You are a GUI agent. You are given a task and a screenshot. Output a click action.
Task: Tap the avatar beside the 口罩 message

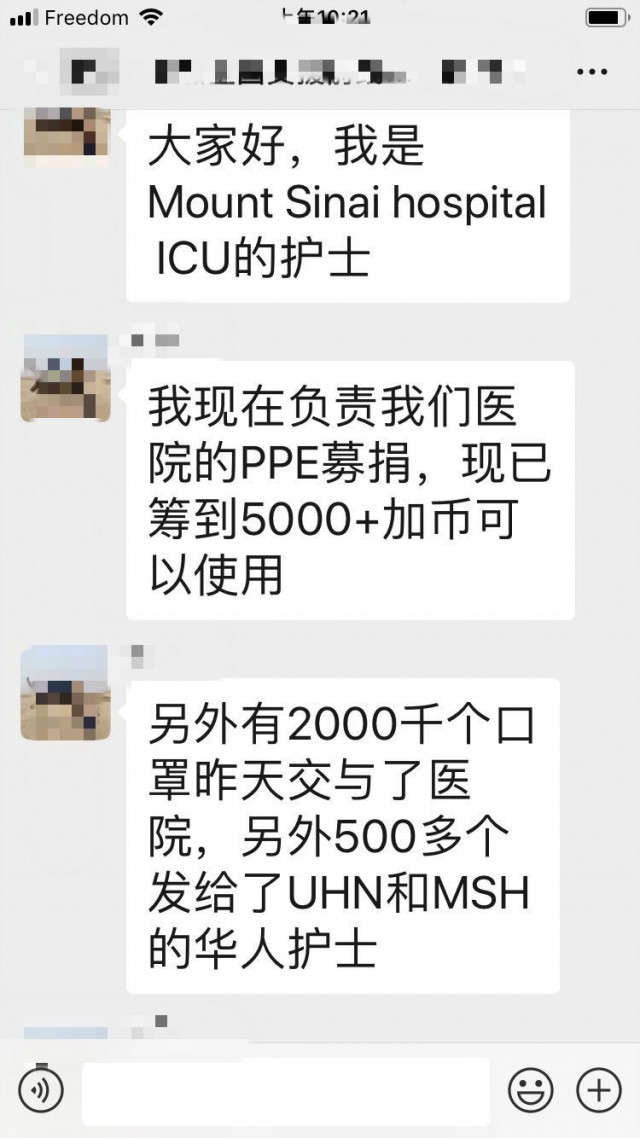pyautogui.click(x=65, y=692)
